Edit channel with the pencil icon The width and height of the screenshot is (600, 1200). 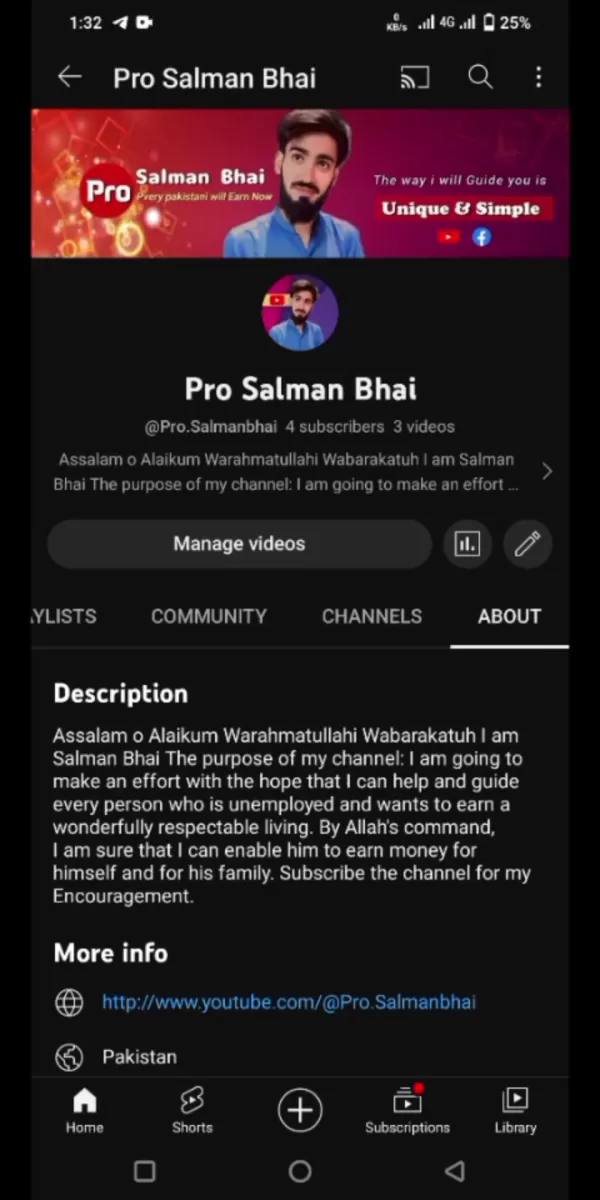(x=527, y=544)
